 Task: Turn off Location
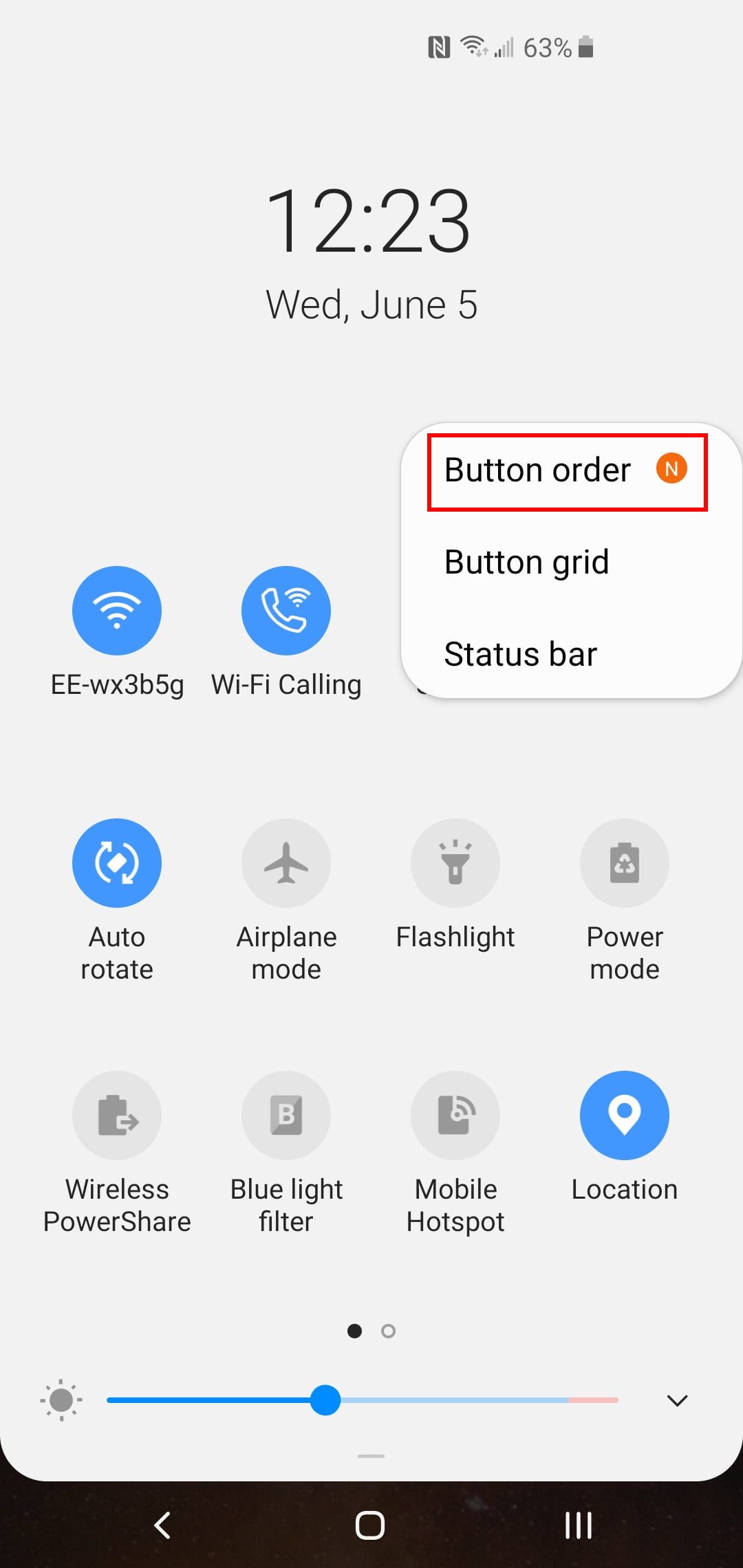pyautogui.click(x=625, y=1115)
